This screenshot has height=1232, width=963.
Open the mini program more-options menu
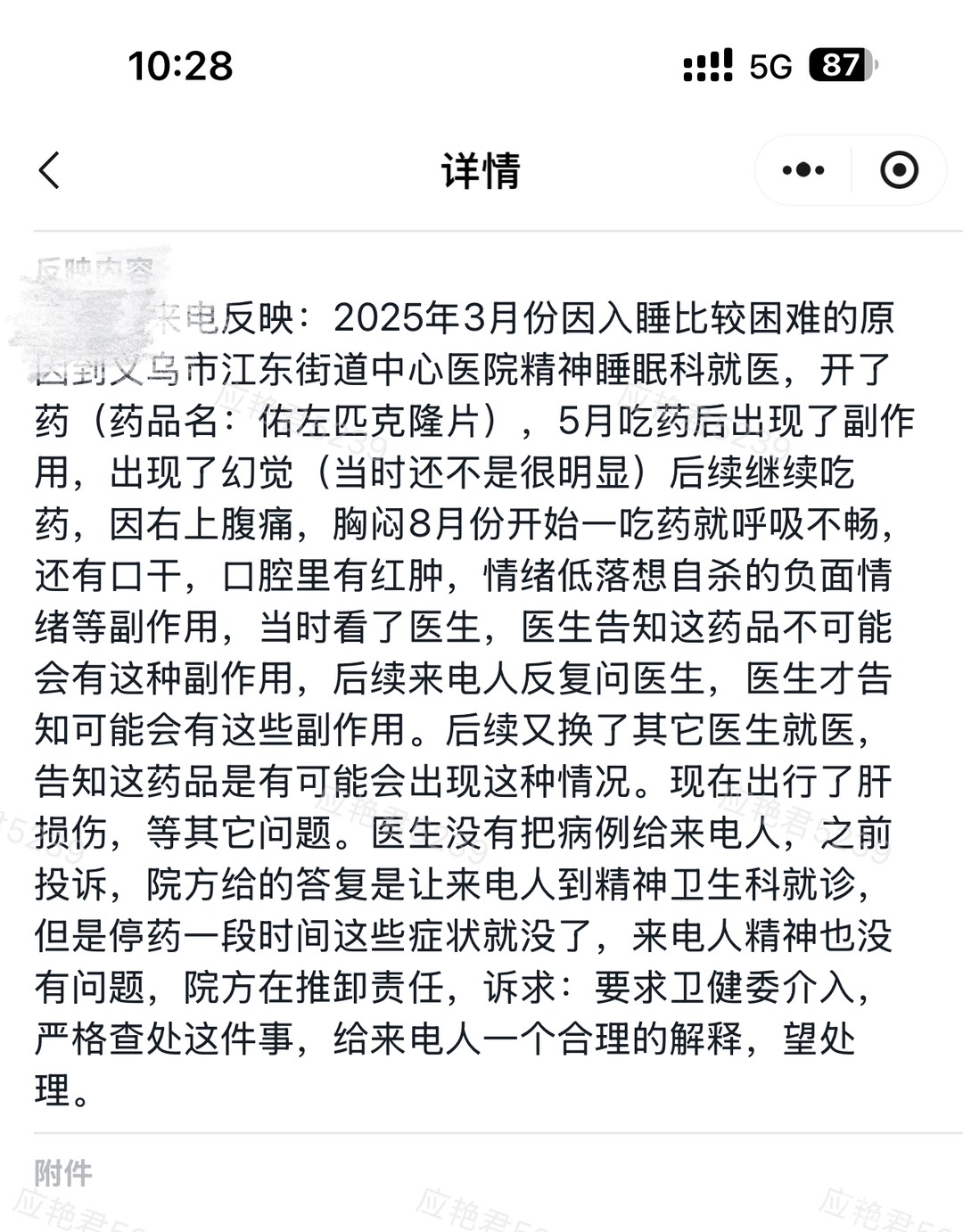click(x=802, y=169)
